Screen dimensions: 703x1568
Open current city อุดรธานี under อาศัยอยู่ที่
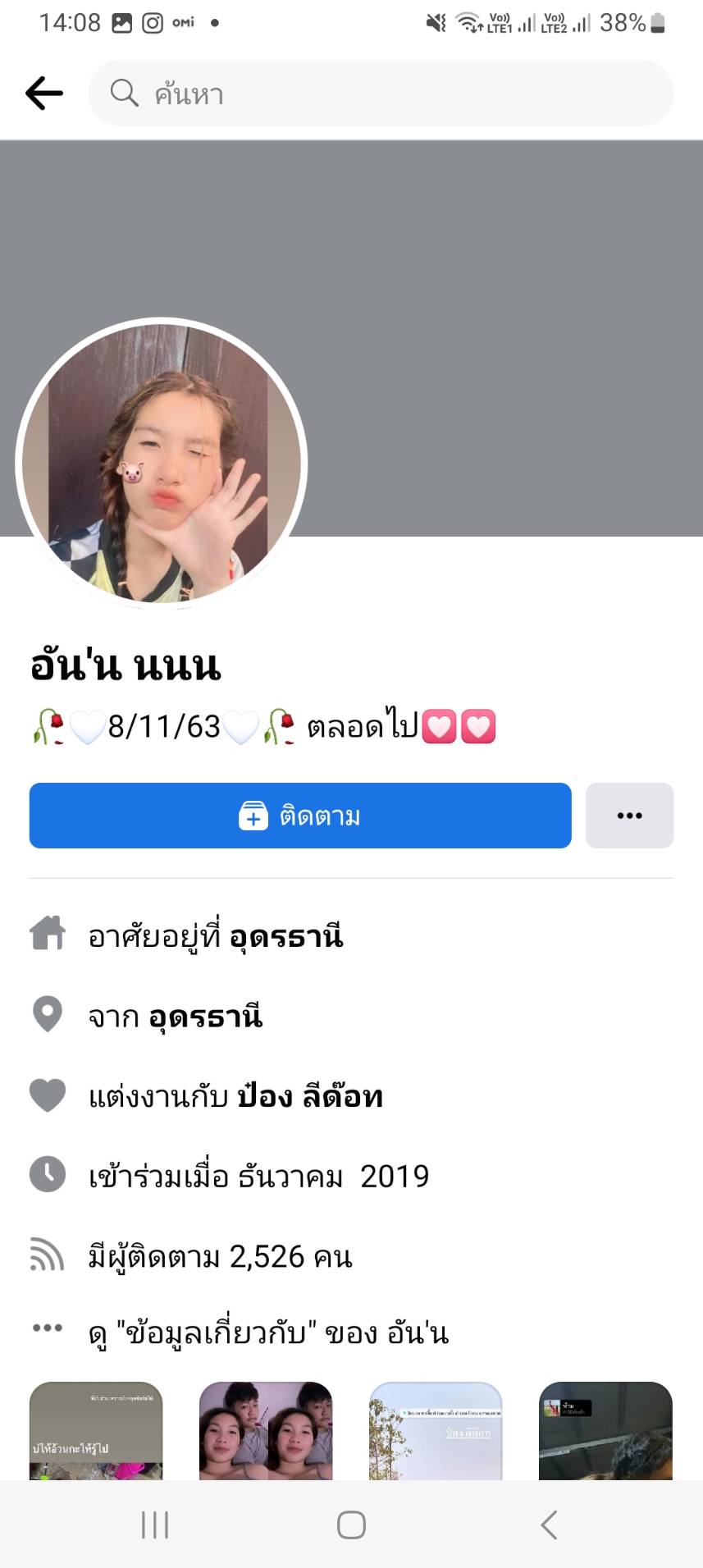click(285, 936)
